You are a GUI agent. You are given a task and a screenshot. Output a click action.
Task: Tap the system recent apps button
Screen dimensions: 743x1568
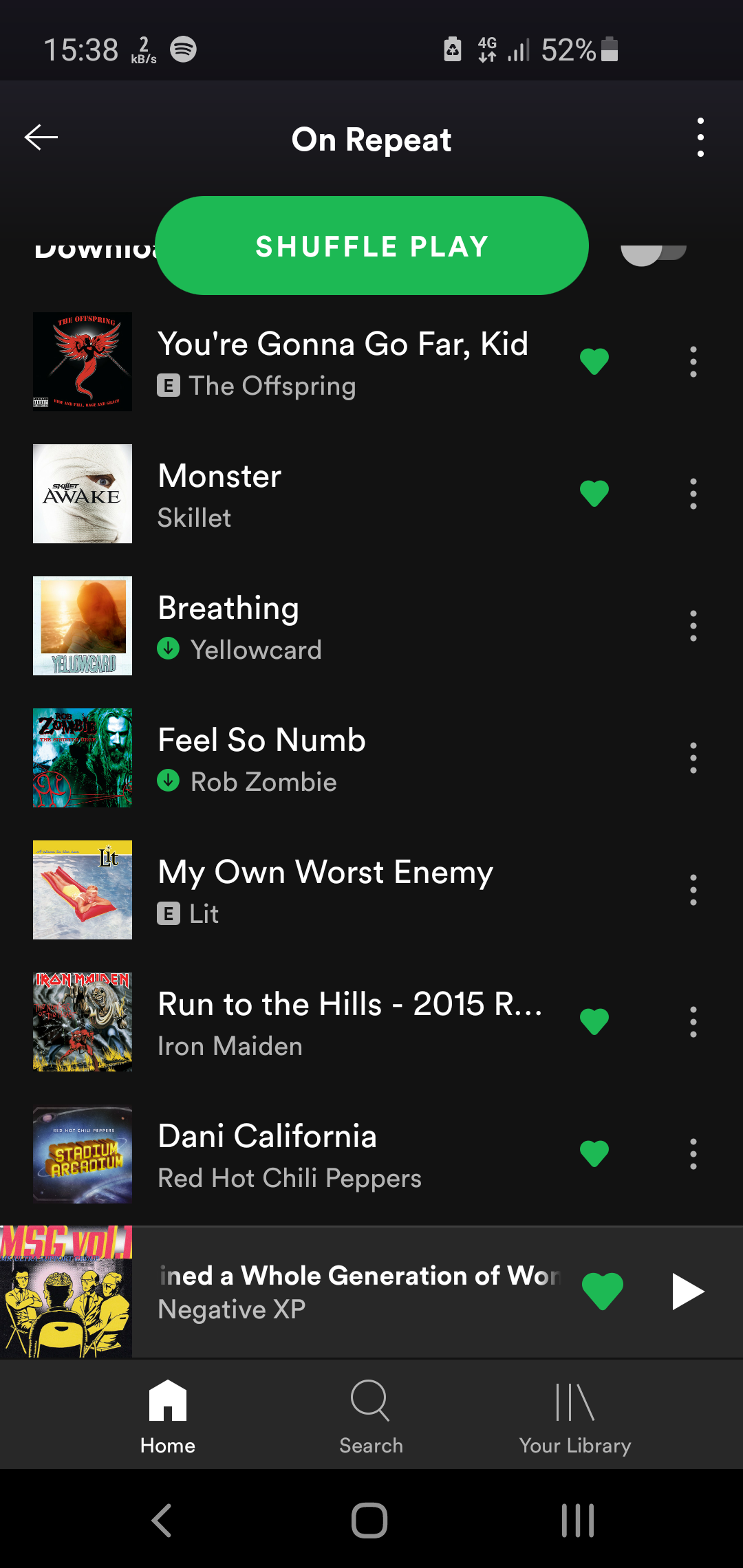(x=577, y=1520)
